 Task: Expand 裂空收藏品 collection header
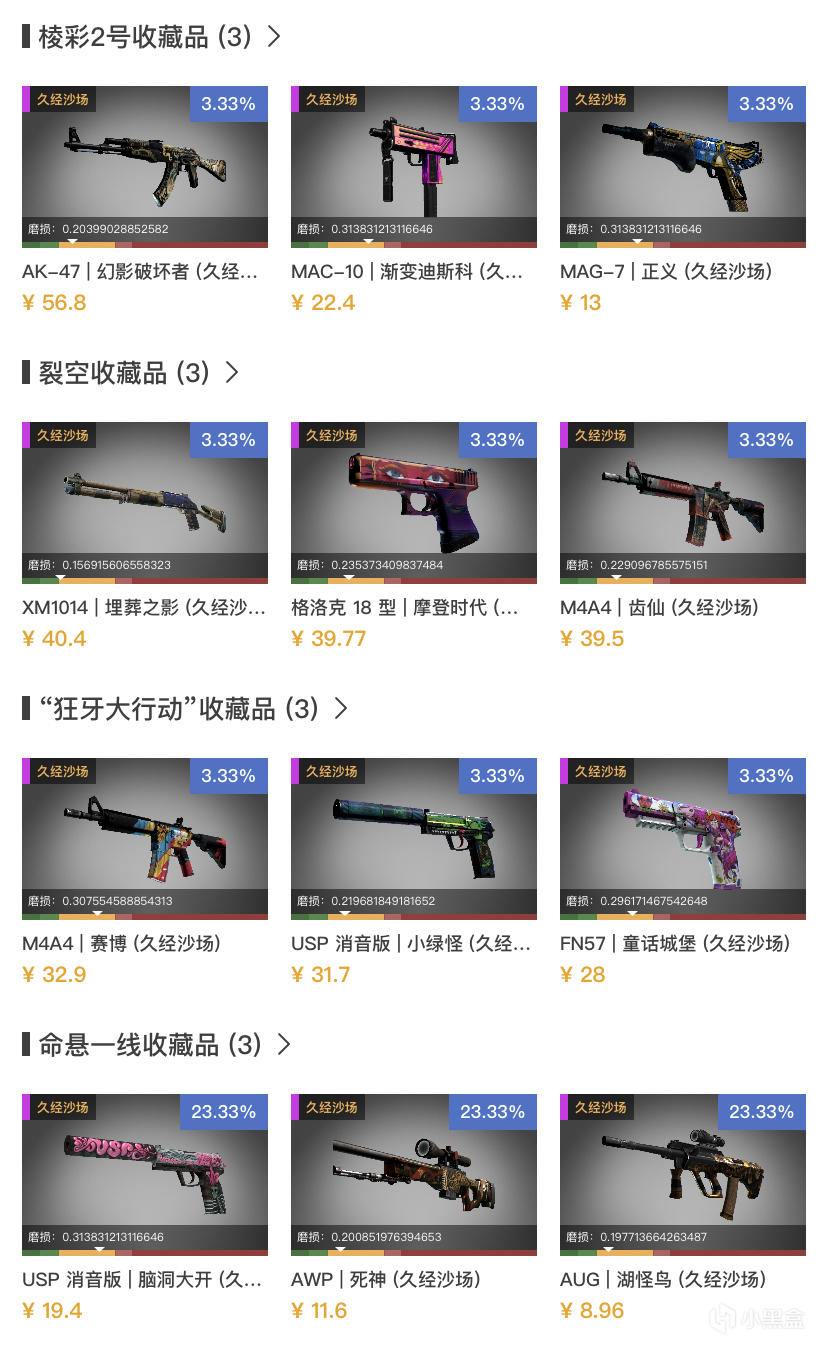tap(130, 373)
